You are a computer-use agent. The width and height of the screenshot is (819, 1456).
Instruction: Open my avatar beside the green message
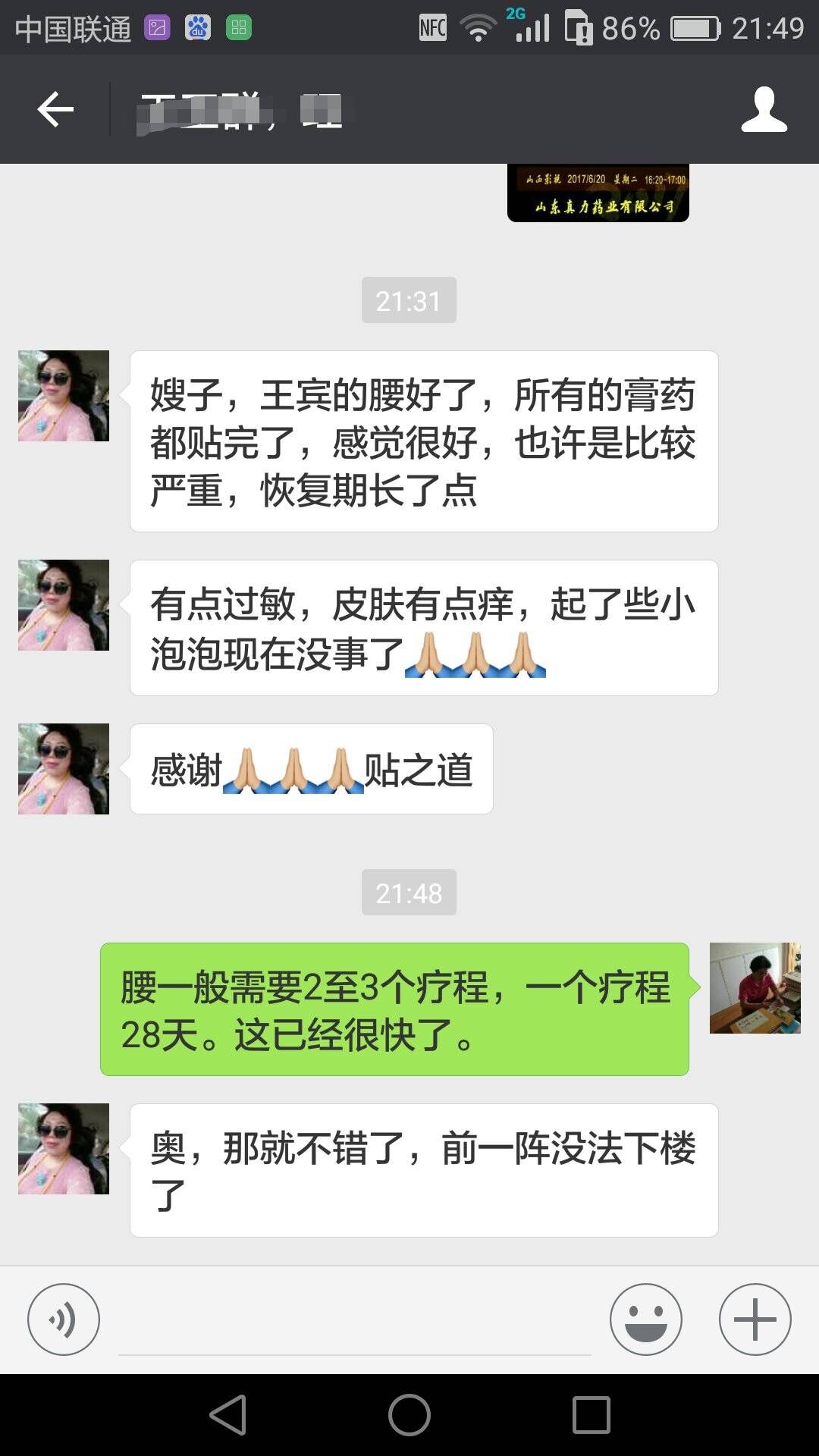pos(755,988)
